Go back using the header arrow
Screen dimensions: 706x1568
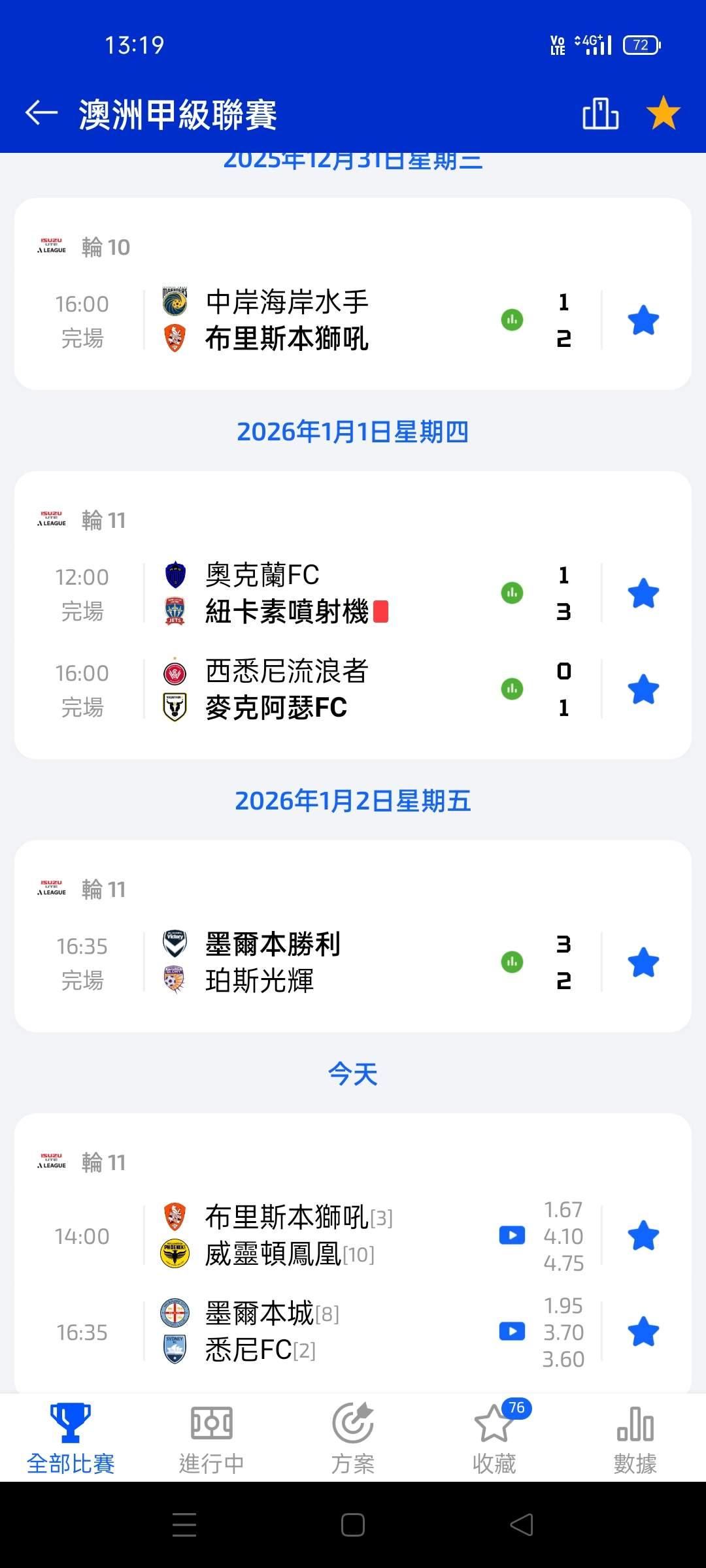(41, 113)
